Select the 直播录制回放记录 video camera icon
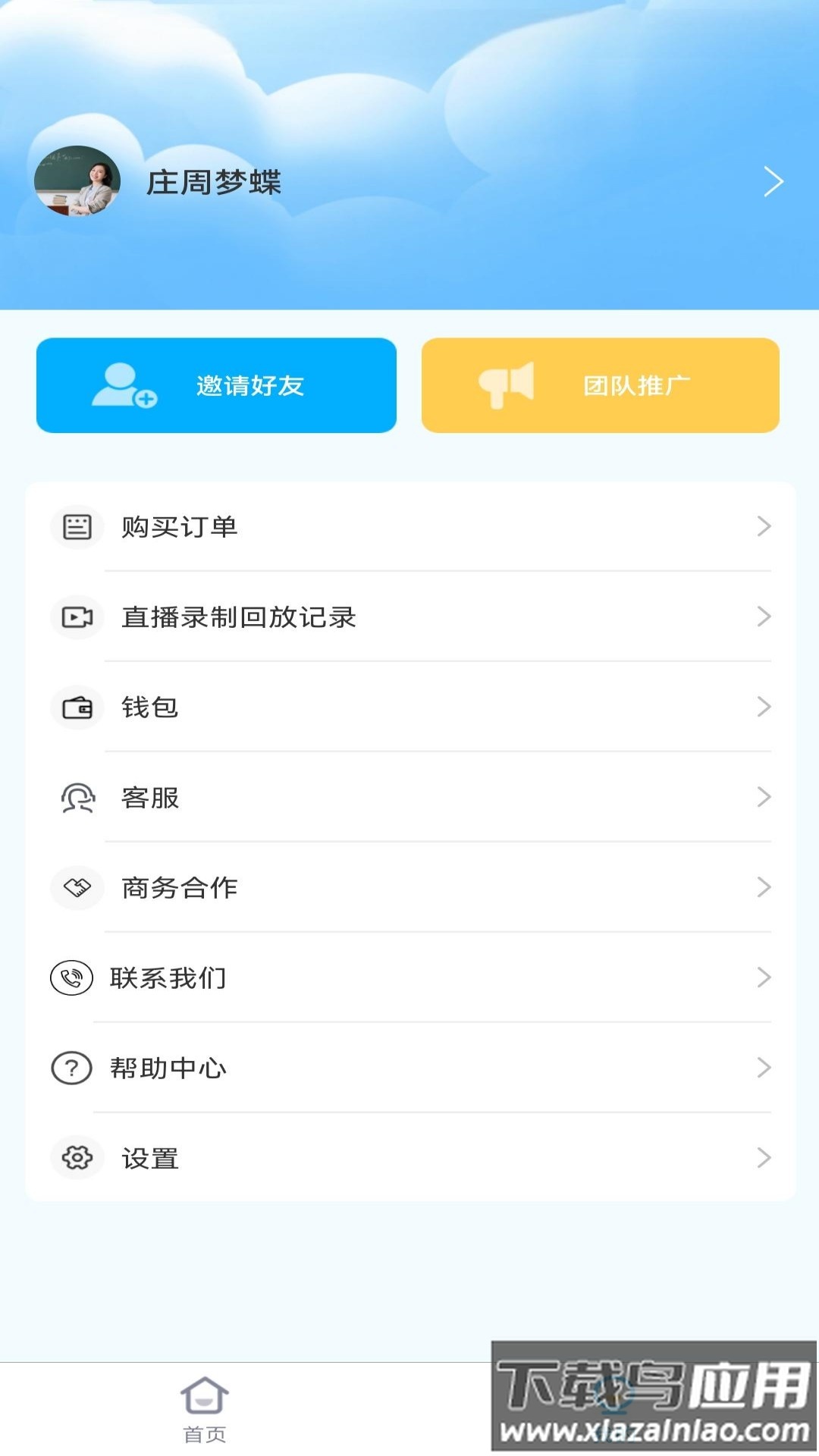Image resolution: width=819 pixels, height=1456 pixels. click(x=77, y=617)
